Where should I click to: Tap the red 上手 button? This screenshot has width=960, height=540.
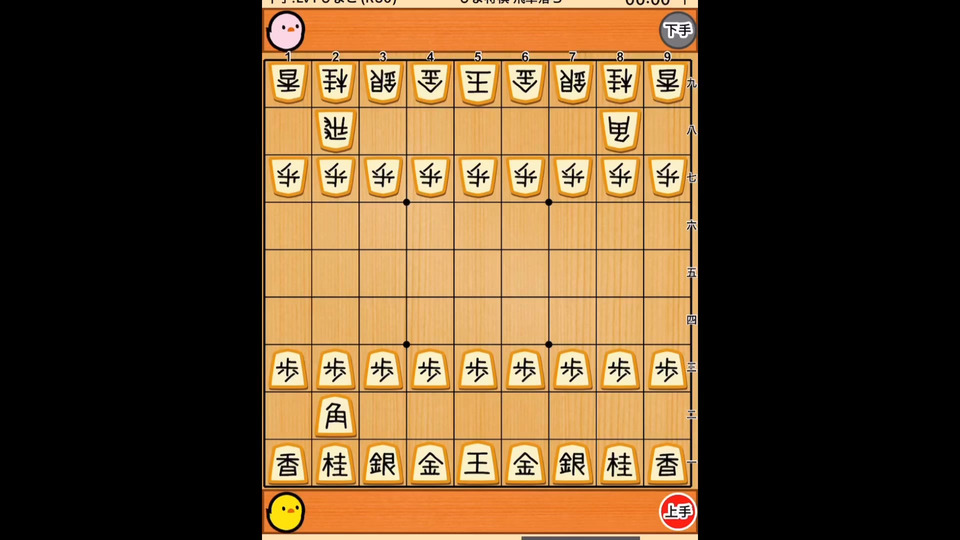tap(677, 512)
